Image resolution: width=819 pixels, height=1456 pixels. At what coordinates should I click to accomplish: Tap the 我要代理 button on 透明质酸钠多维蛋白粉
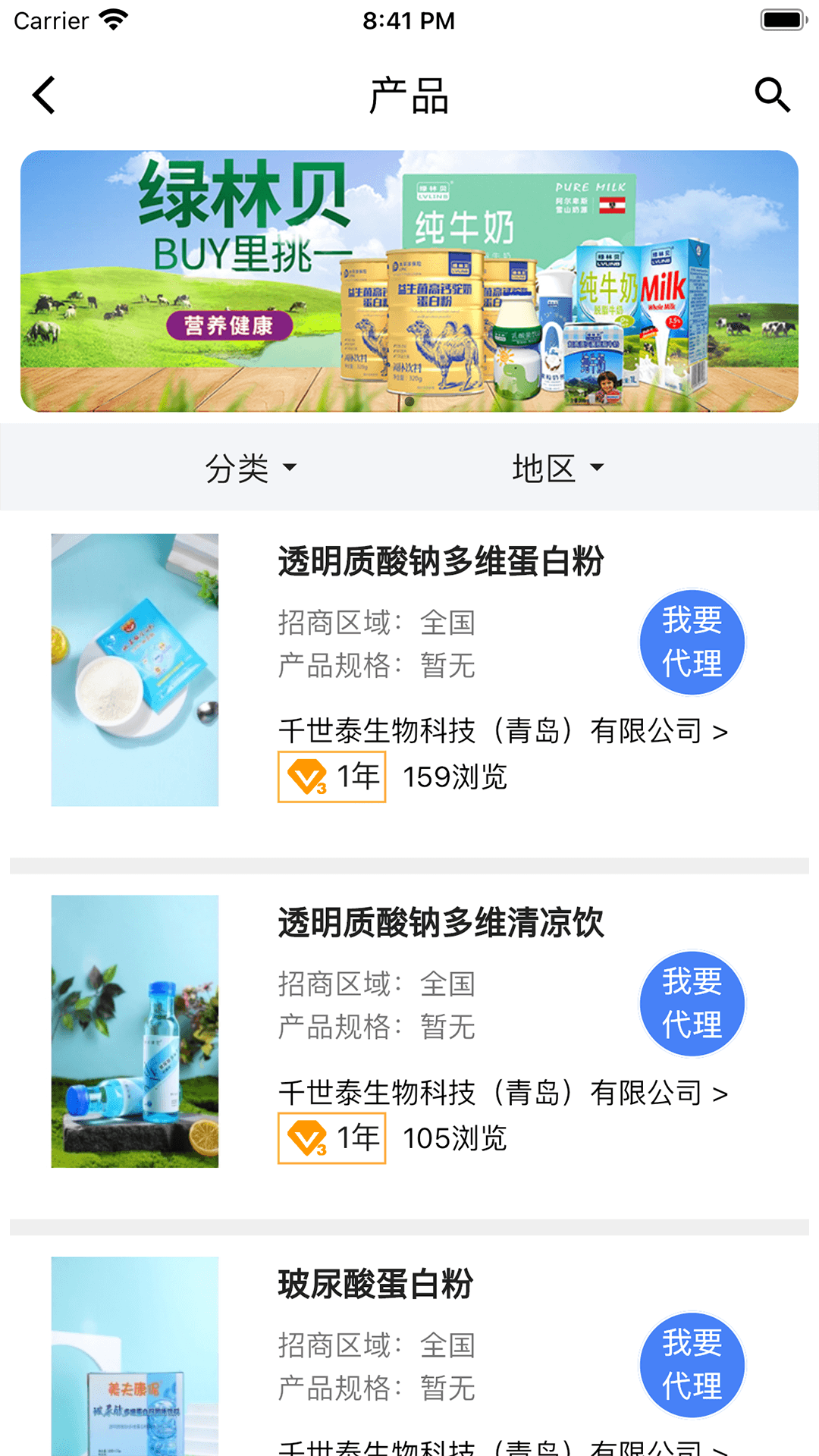691,642
